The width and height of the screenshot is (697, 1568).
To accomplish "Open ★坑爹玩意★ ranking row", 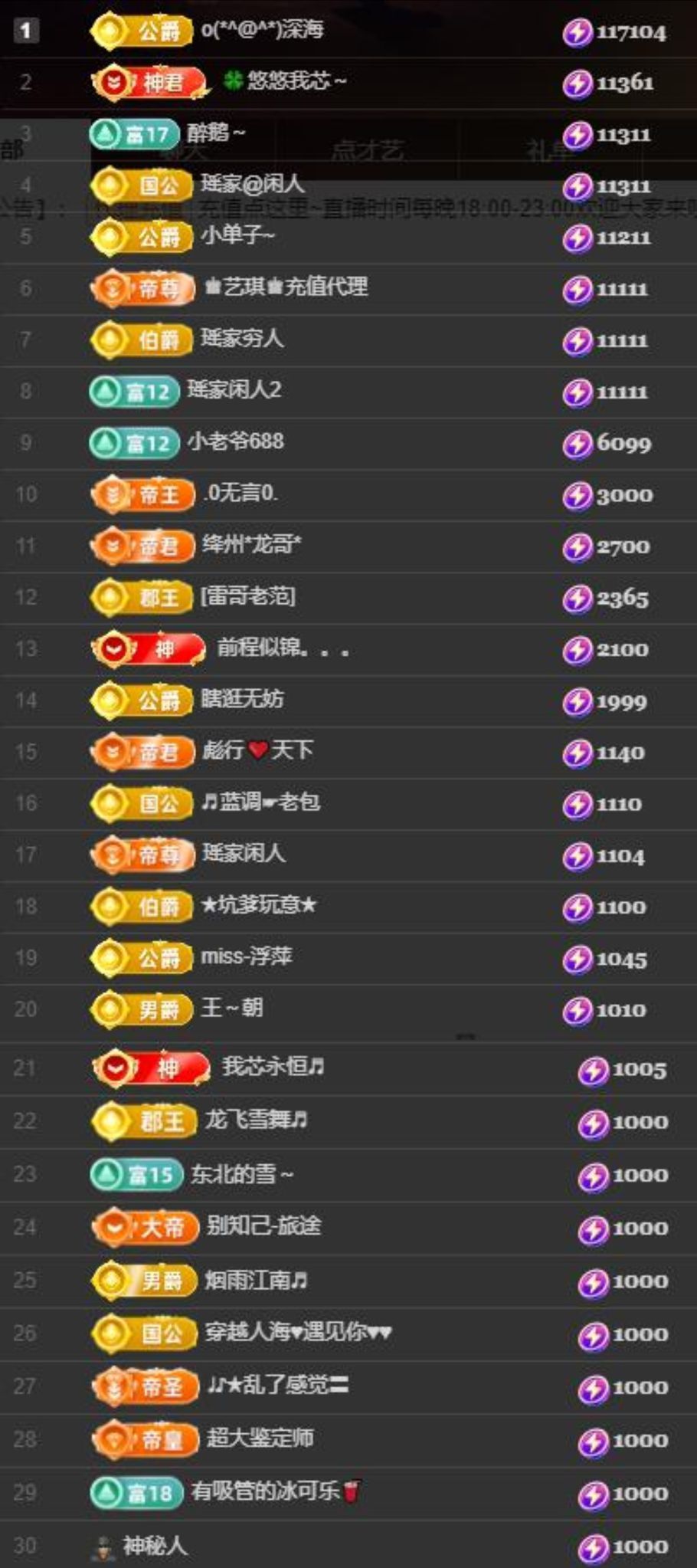I will click(x=258, y=906).
